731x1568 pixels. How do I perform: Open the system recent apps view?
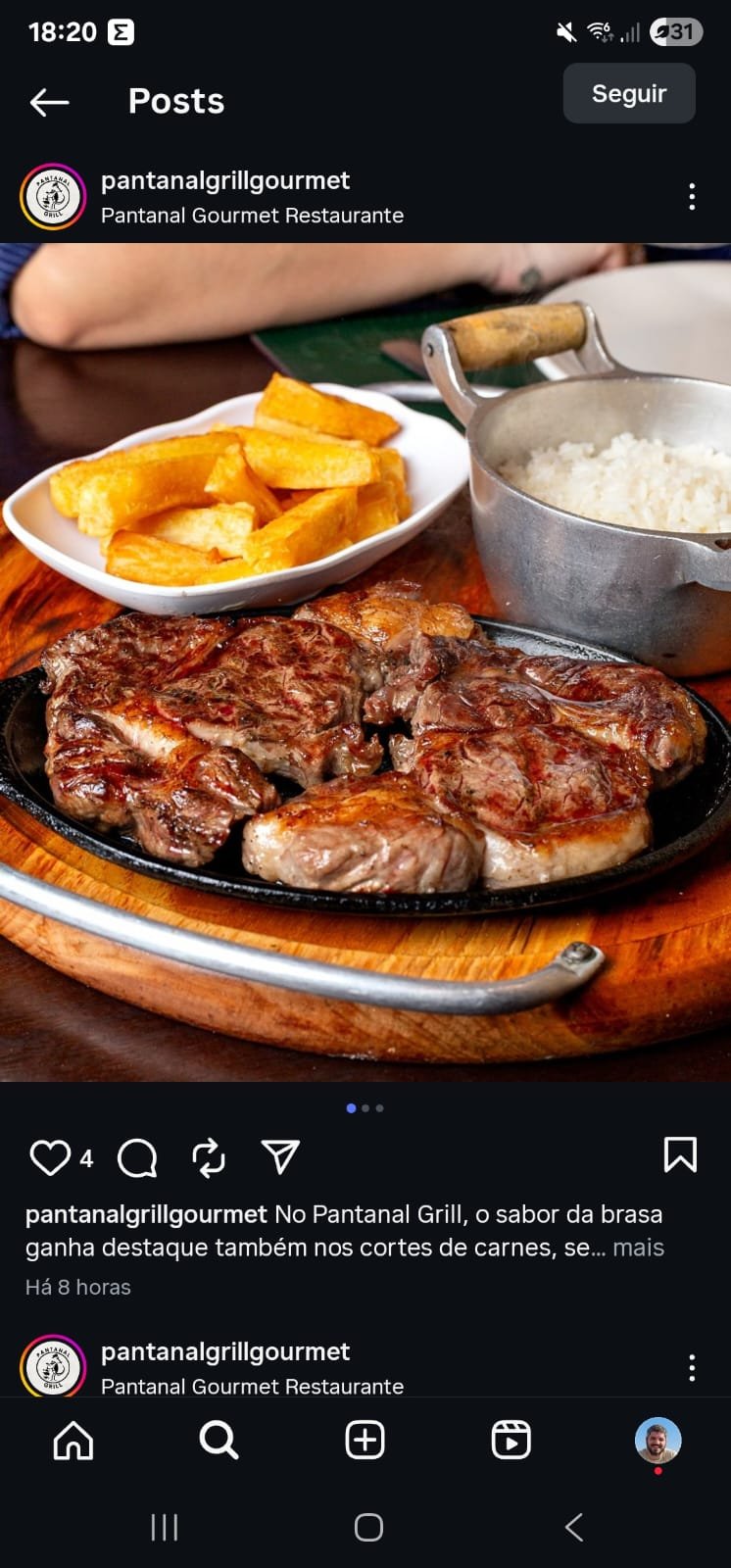pos(164,1527)
